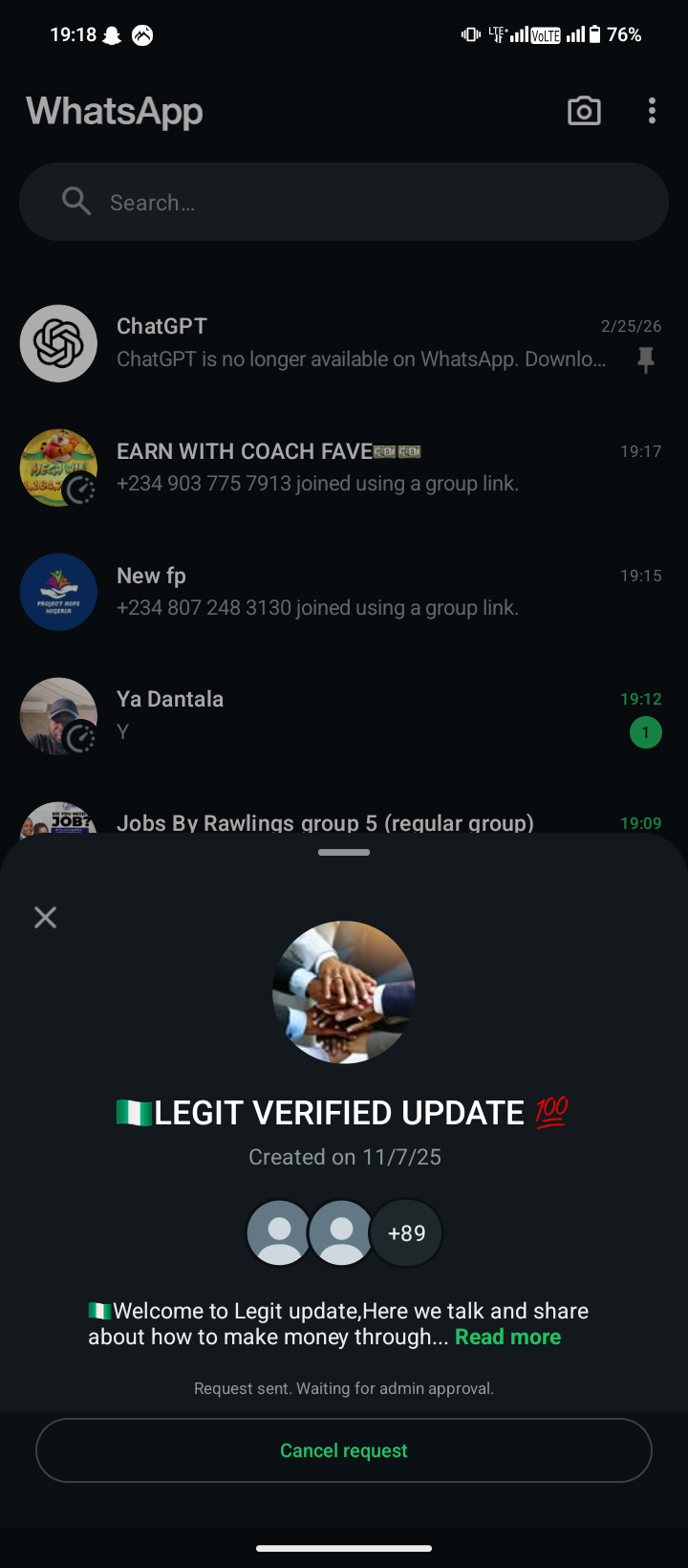Close the group invite sheet
The height and width of the screenshot is (1568, 688).
click(45, 918)
